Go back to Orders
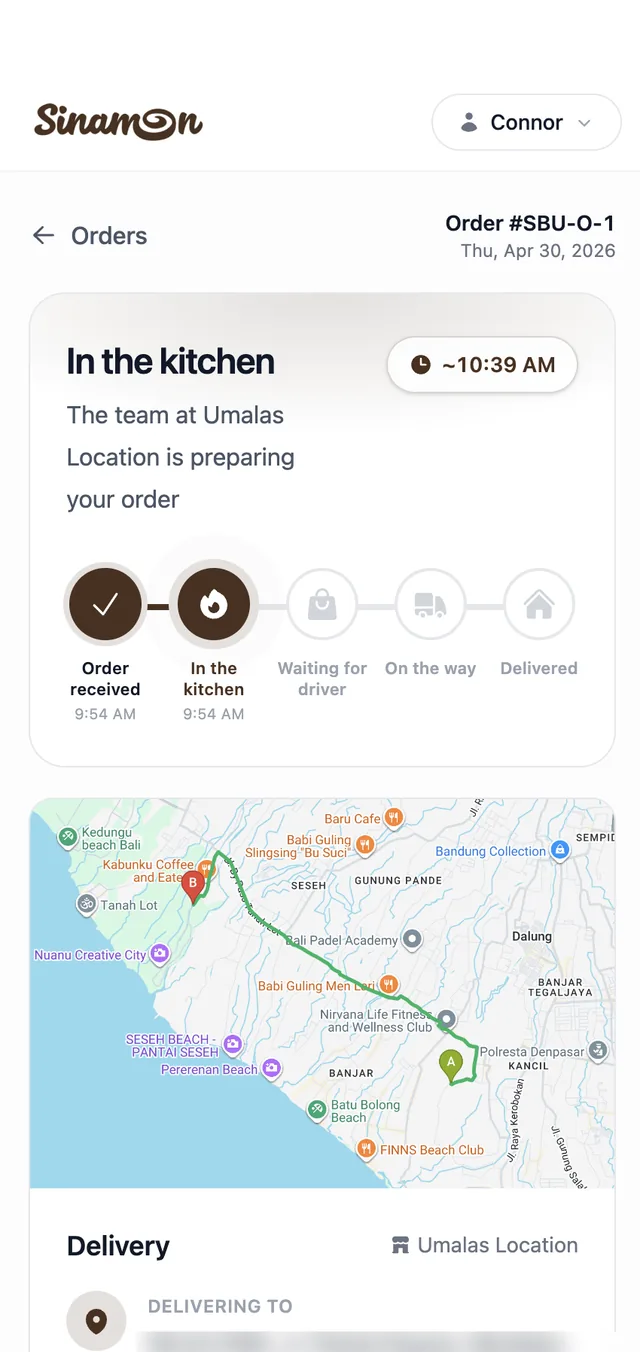 click(x=90, y=236)
